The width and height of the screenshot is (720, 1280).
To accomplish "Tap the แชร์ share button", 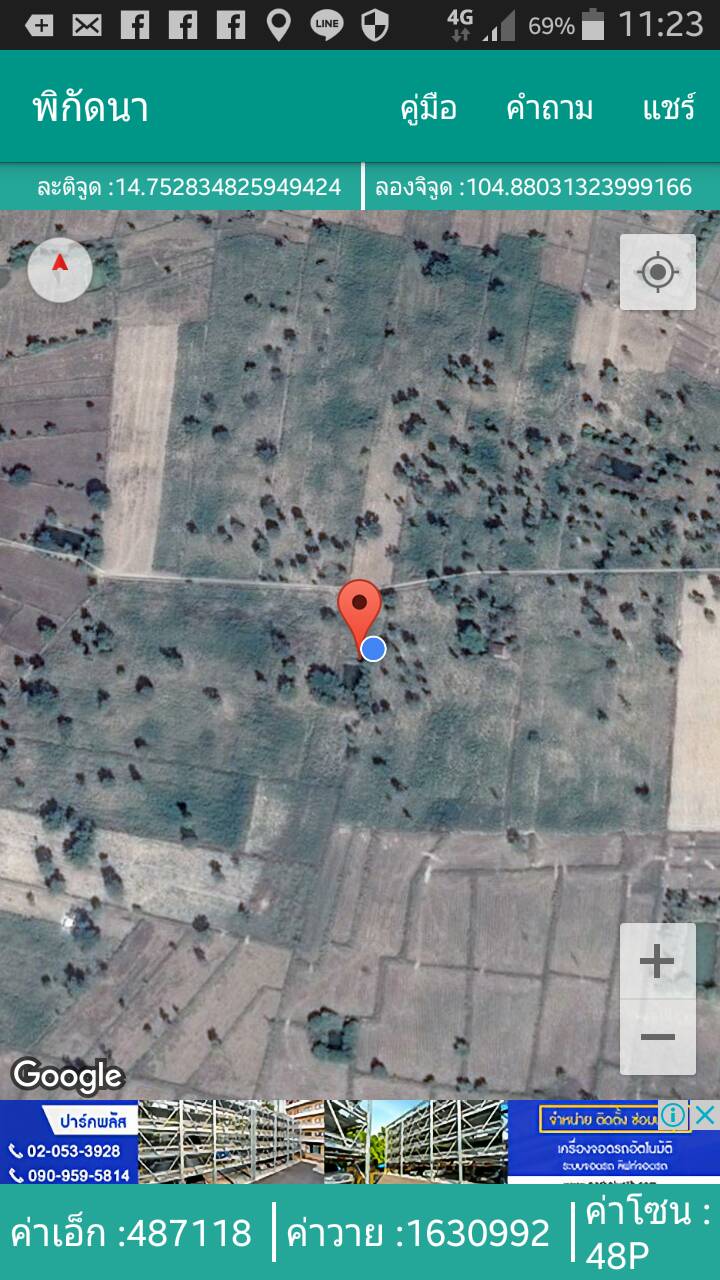I will (669, 108).
